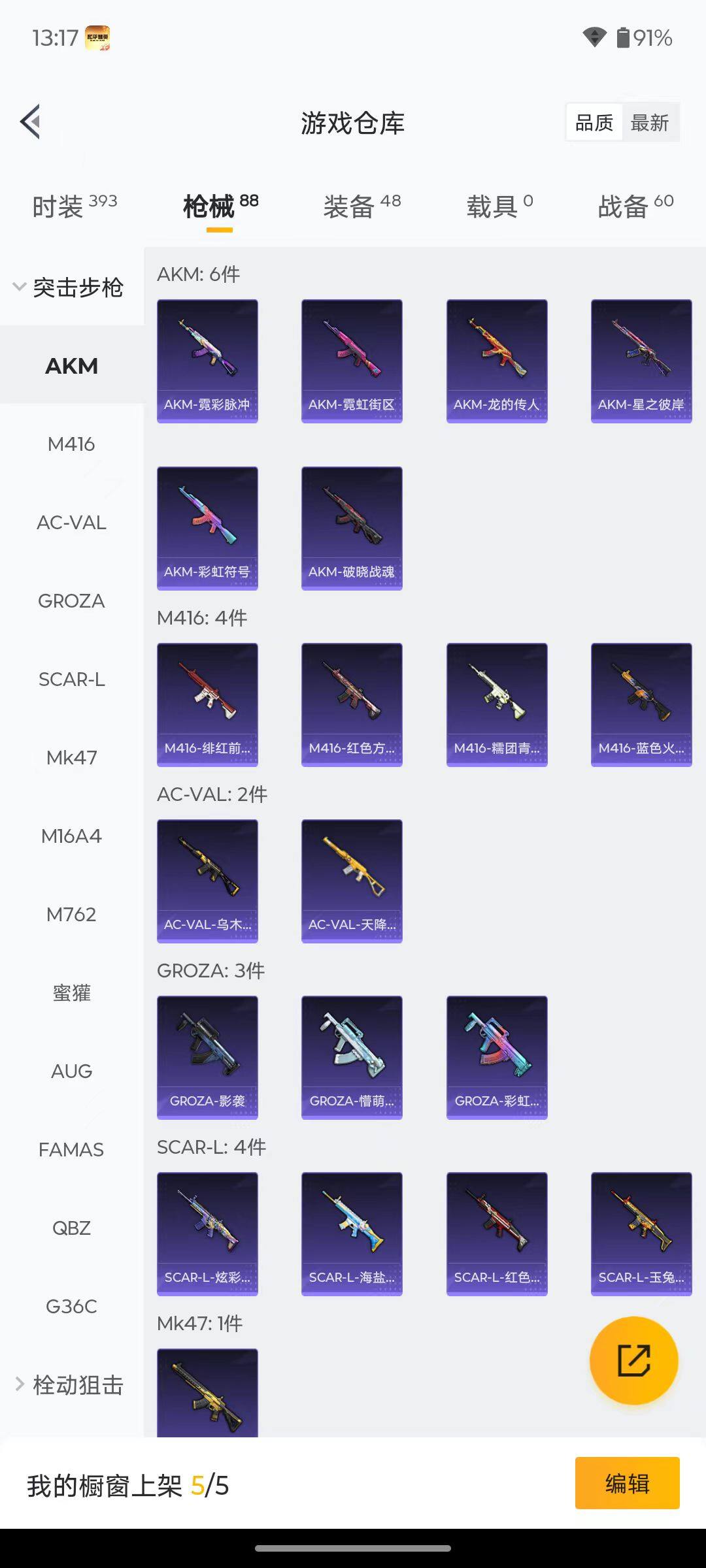Go back from the 游戏仓库 screen
Screen dimensions: 706x1568
(31, 122)
